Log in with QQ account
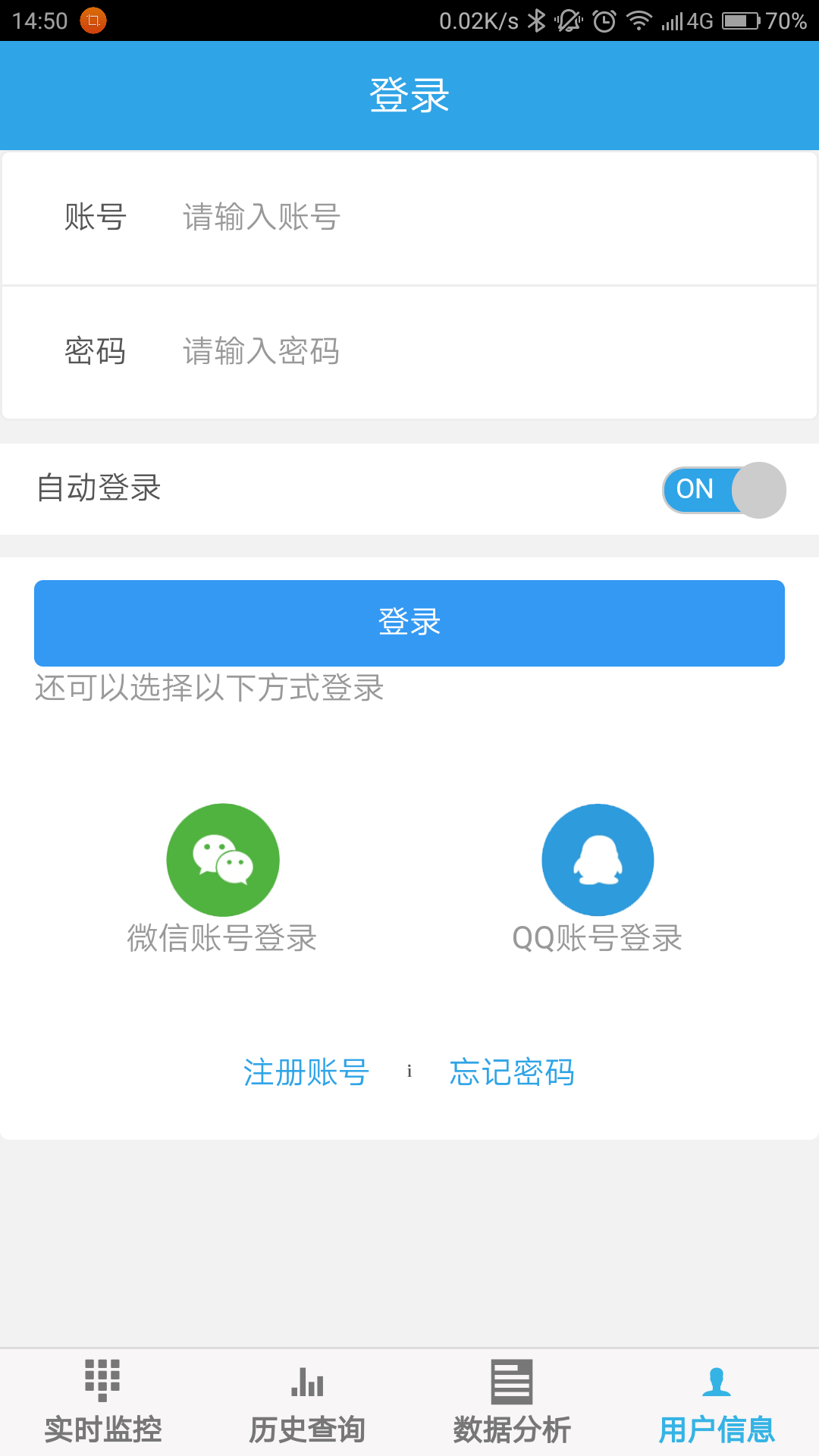Screen dimensions: 819x1456 pos(598,860)
